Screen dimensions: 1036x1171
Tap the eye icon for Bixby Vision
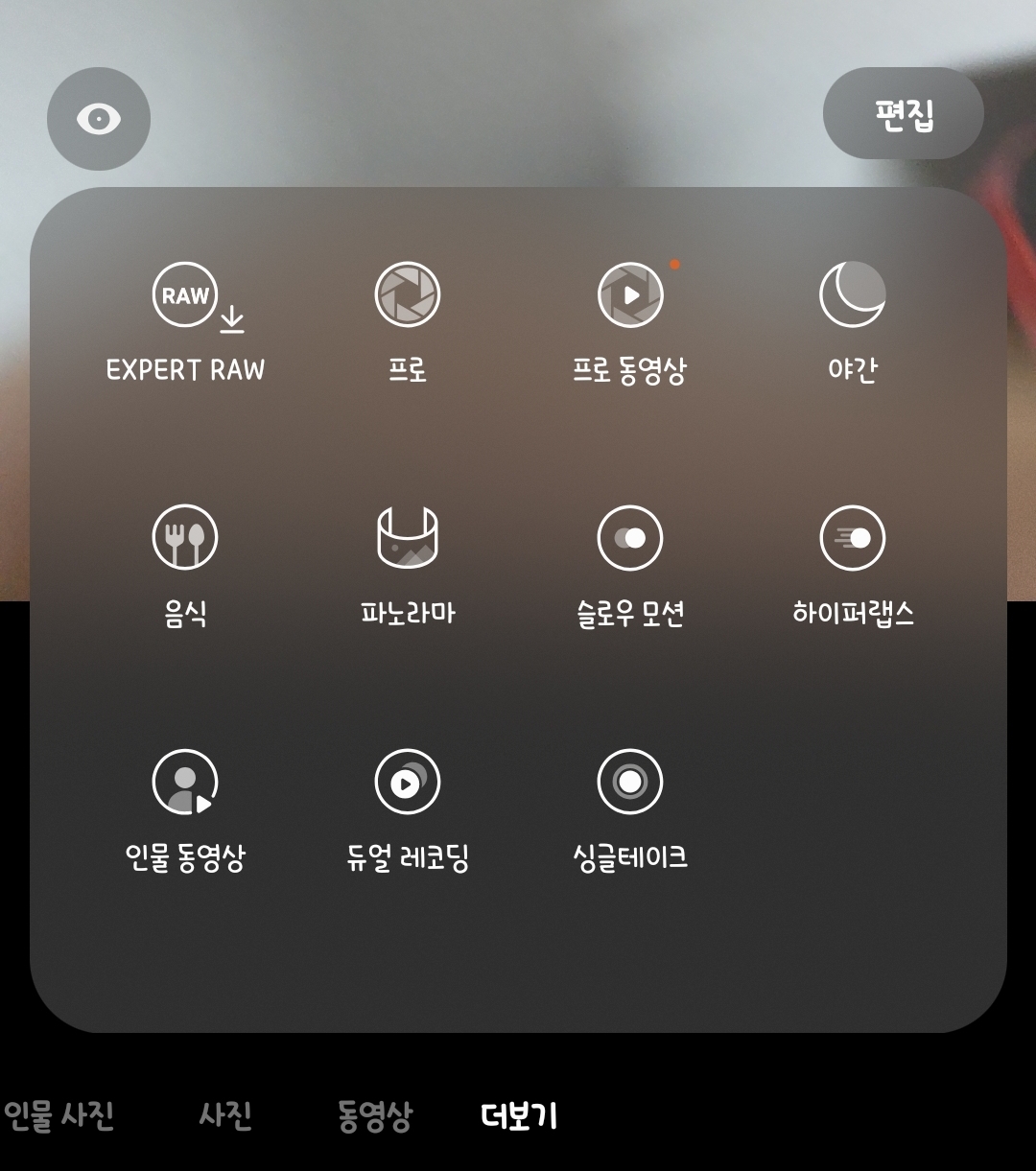tap(99, 119)
